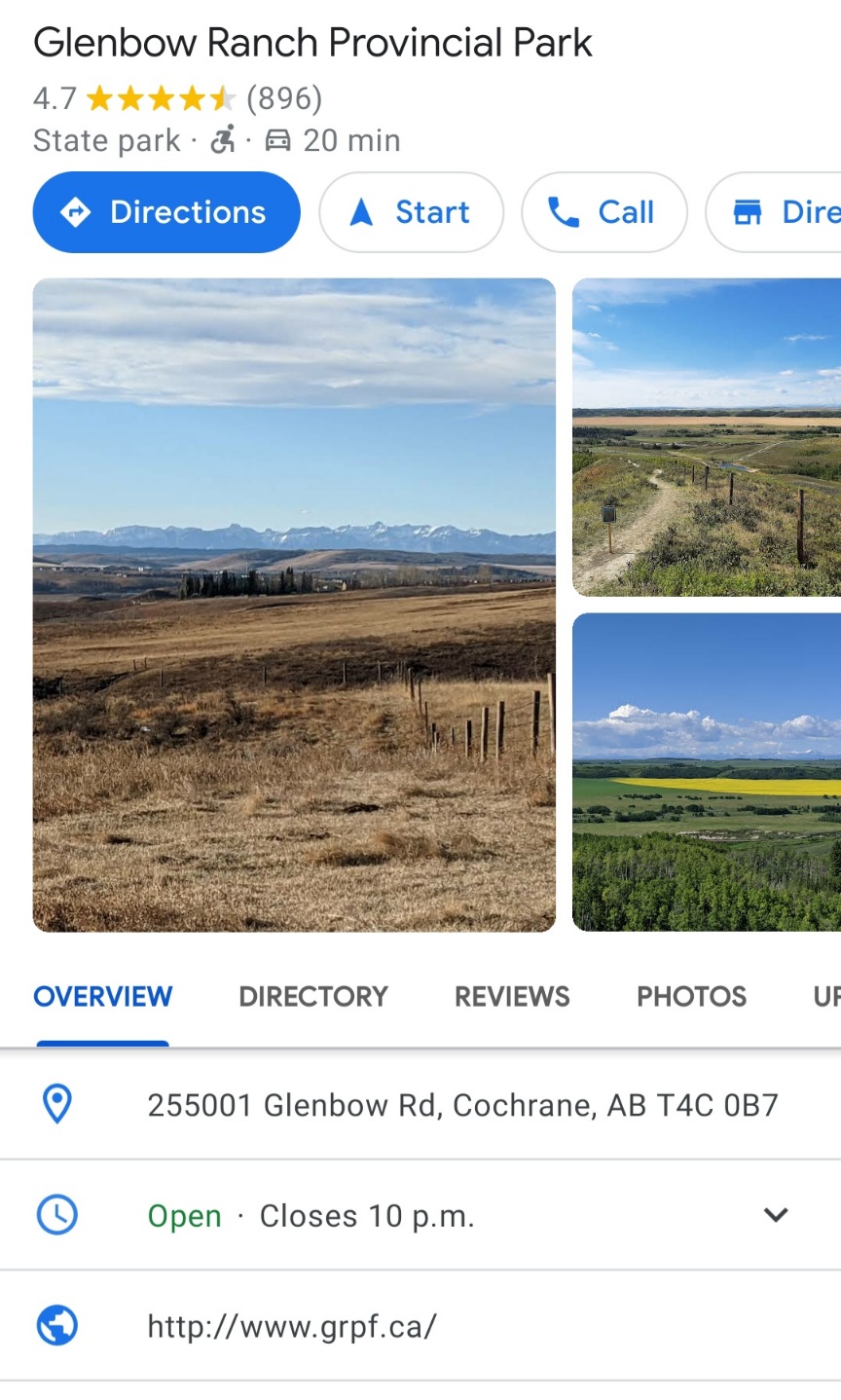Call Glenbow Ranch Provincial Park
The width and height of the screenshot is (841, 1400).
coord(603,212)
